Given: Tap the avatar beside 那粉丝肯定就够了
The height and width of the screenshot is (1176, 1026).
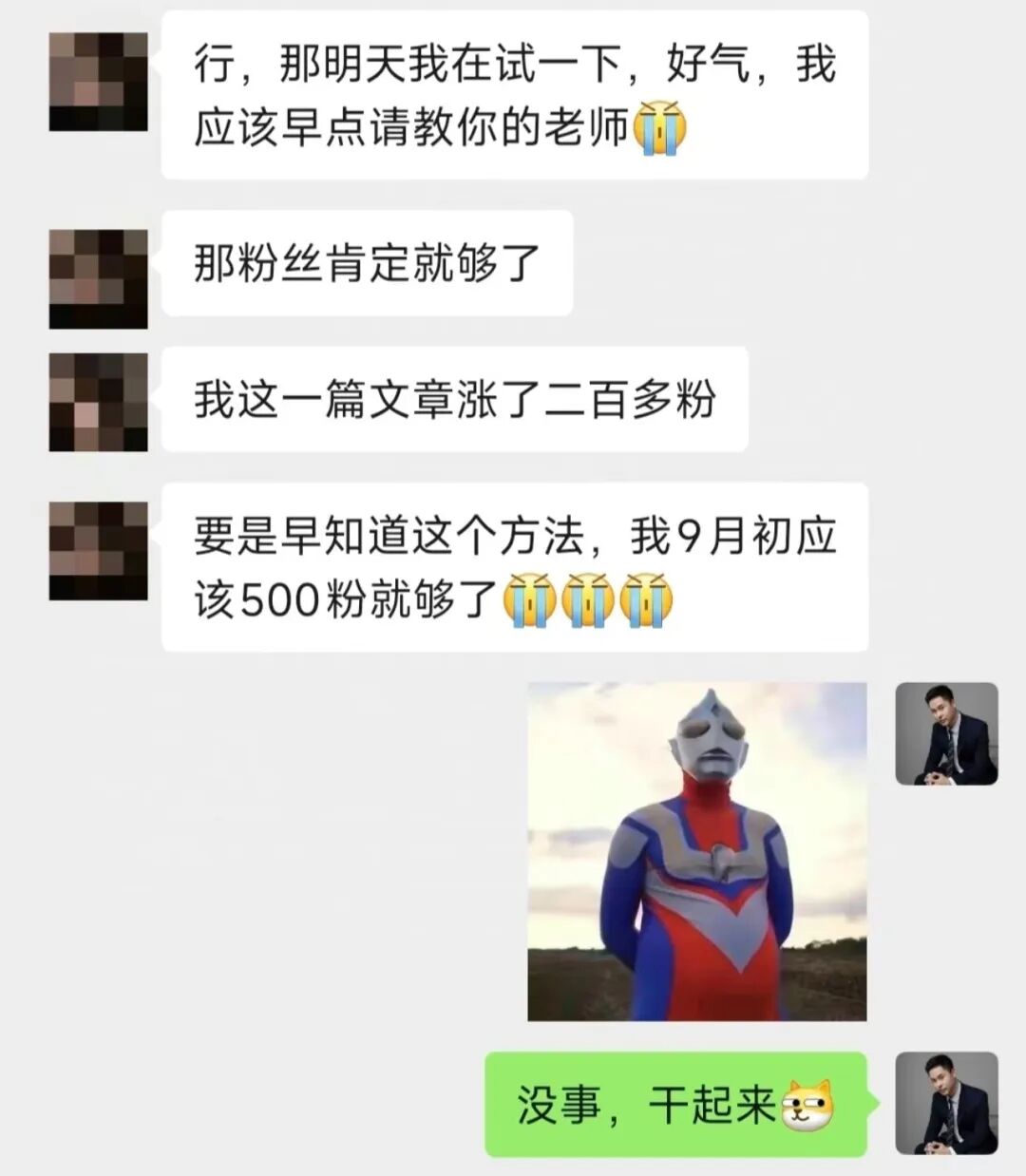Looking at the screenshot, I should pyautogui.click(x=98, y=278).
